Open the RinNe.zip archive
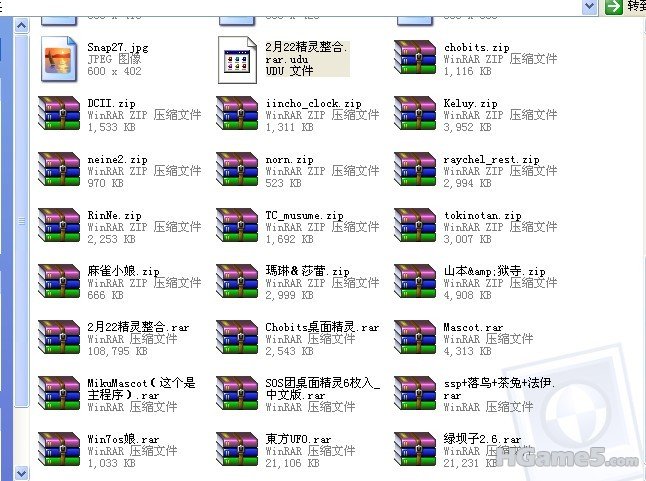646x481 pixels. click(x=60, y=228)
